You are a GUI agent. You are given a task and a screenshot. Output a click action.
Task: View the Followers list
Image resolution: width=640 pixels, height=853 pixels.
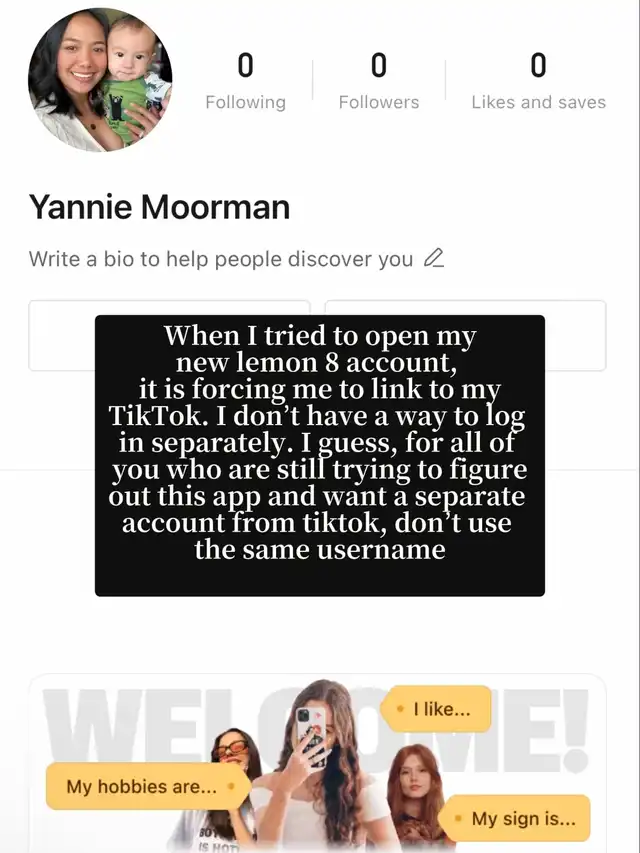click(x=378, y=82)
